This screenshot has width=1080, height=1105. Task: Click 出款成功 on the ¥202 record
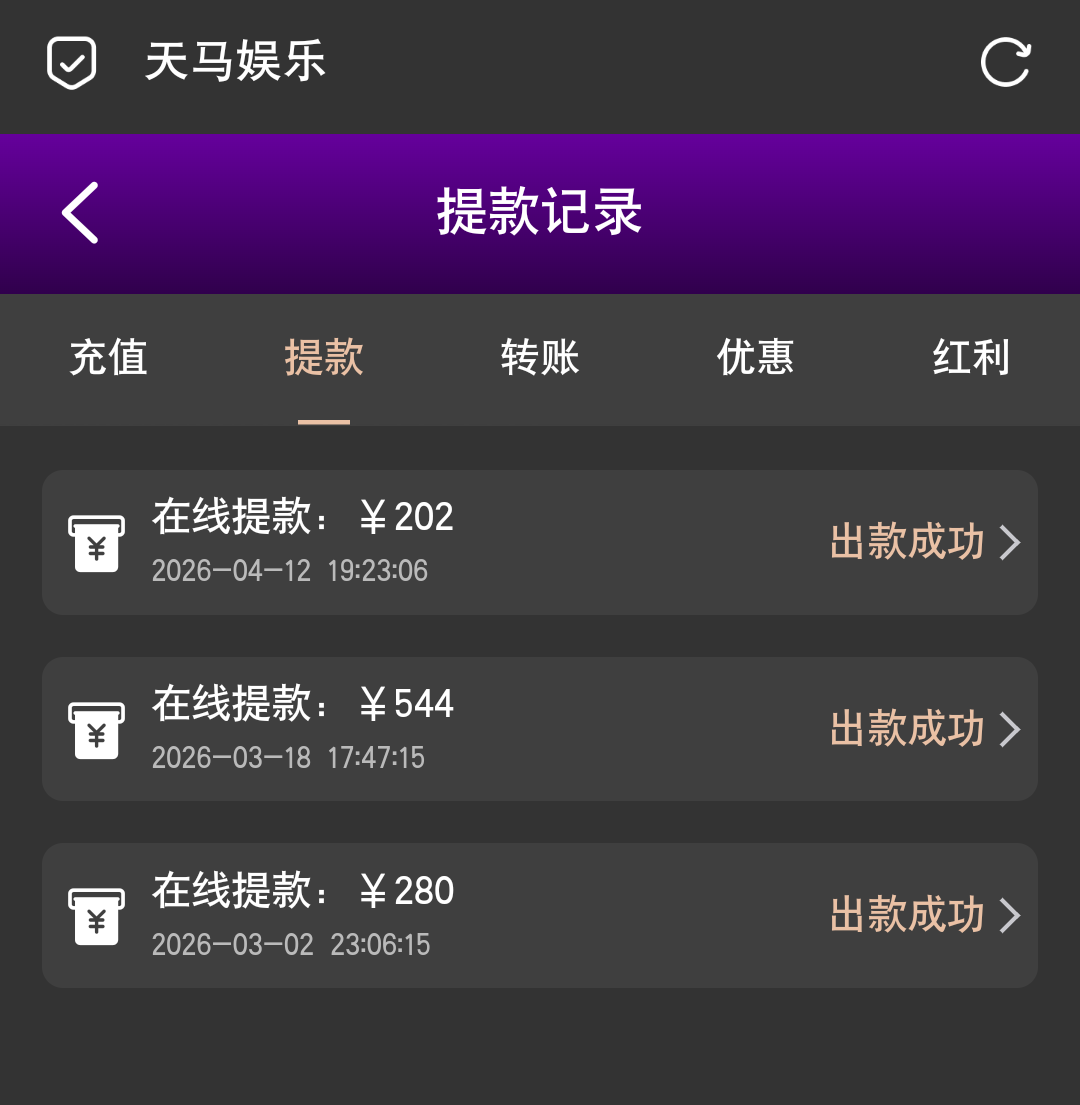(905, 542)
